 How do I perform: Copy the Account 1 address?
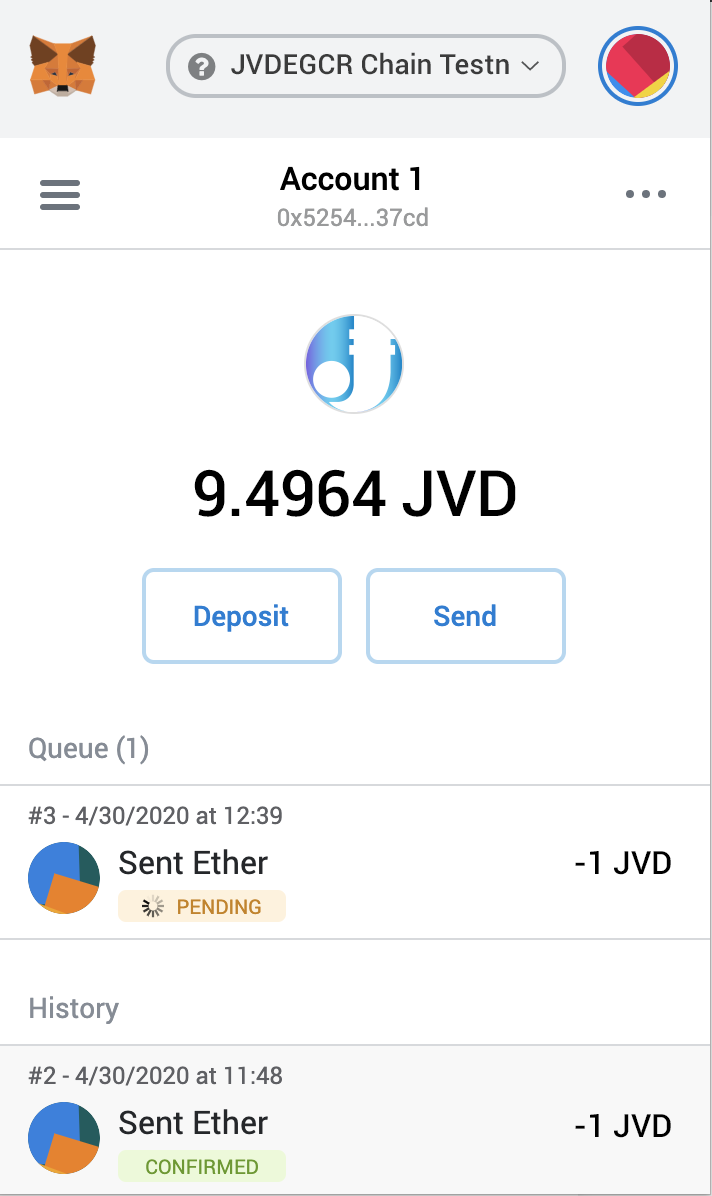point(352,216)
